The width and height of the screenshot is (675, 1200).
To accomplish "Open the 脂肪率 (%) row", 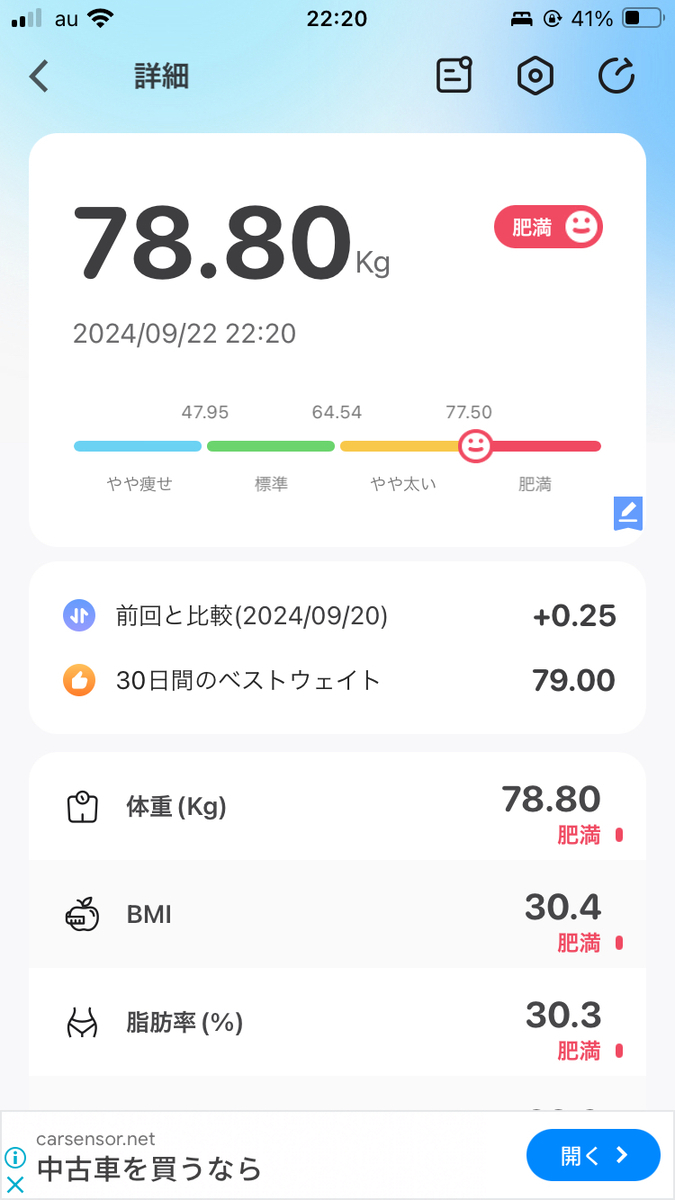I will coord(337,1022).
